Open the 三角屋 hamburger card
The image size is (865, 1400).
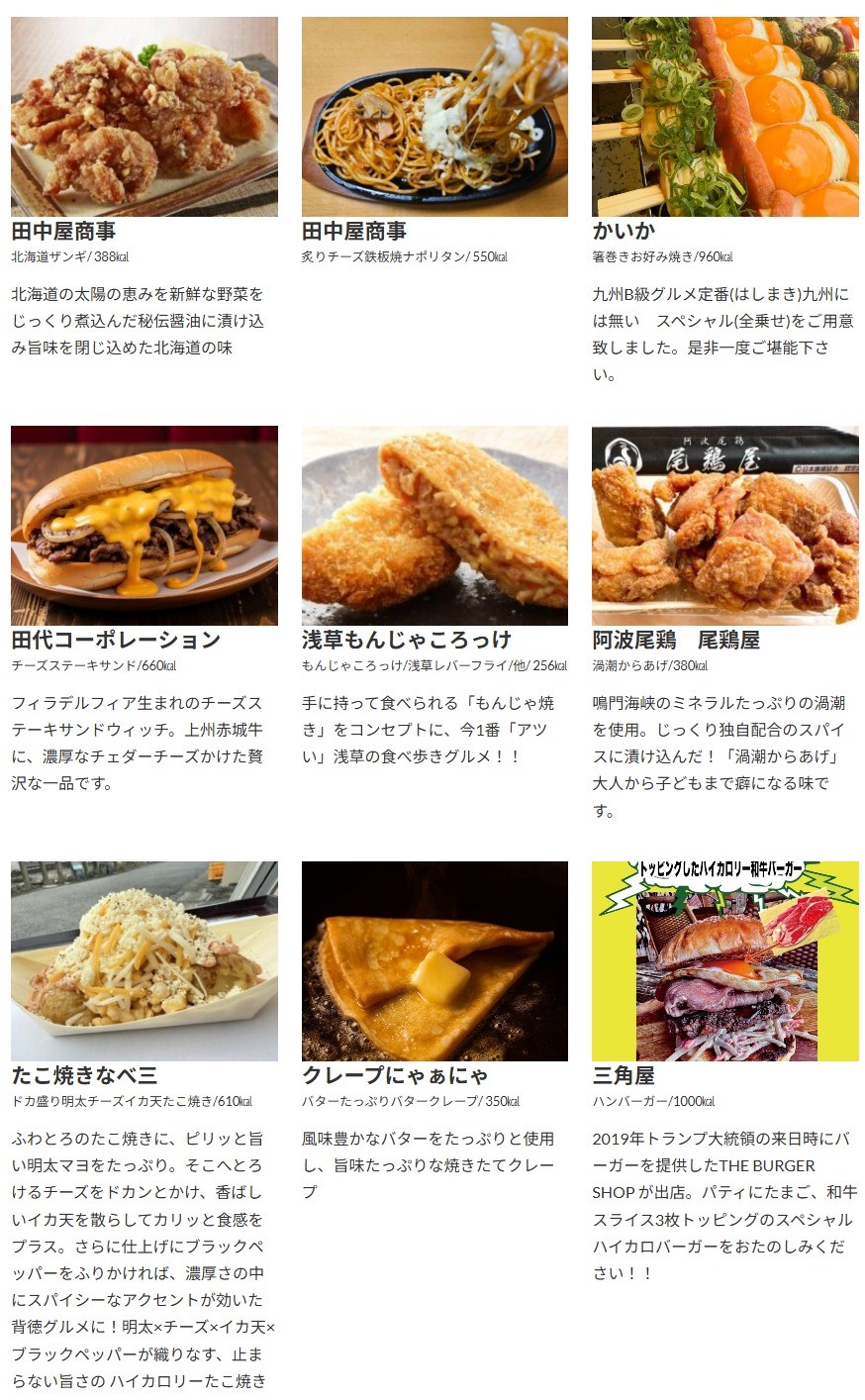pos(724,961)
